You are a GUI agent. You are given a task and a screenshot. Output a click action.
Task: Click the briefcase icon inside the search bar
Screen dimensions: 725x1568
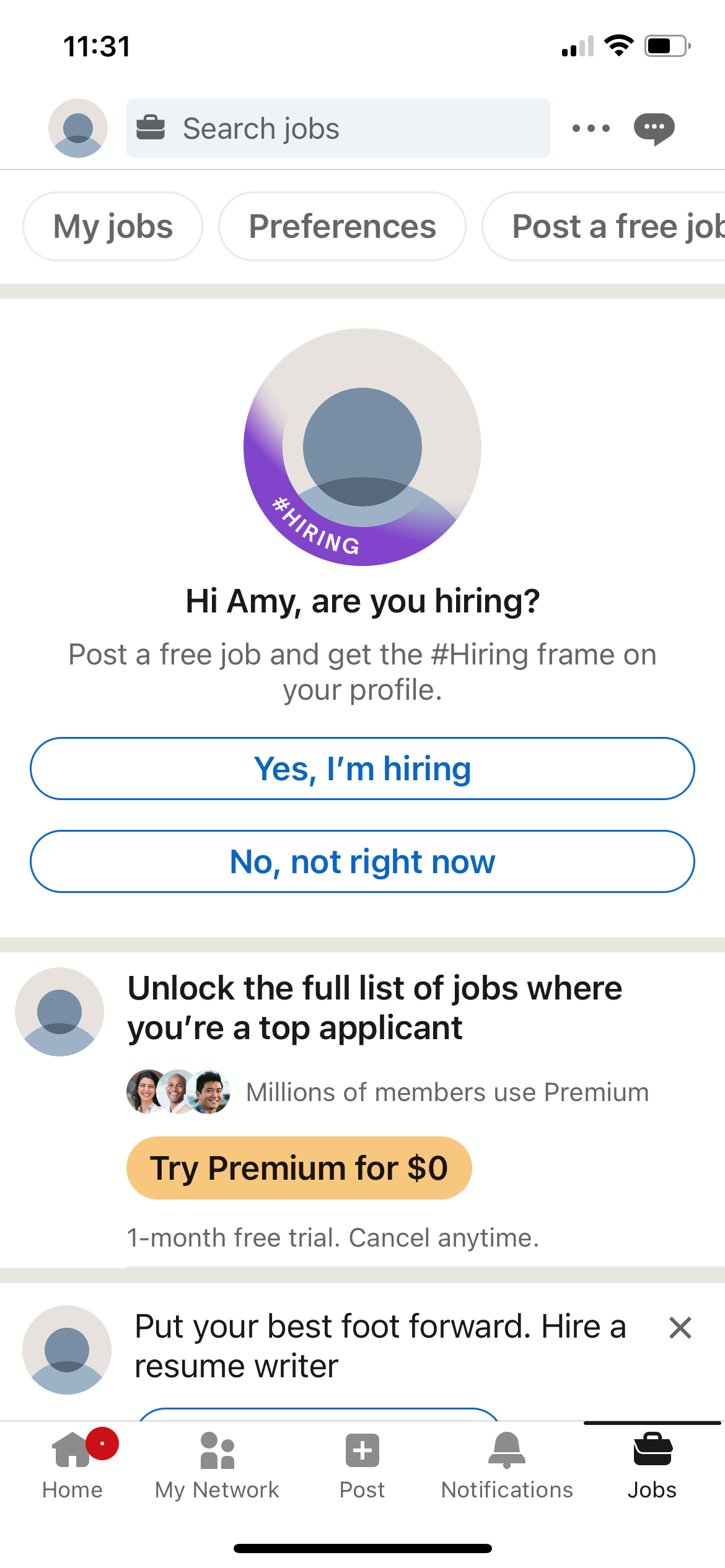pos(151,128)
